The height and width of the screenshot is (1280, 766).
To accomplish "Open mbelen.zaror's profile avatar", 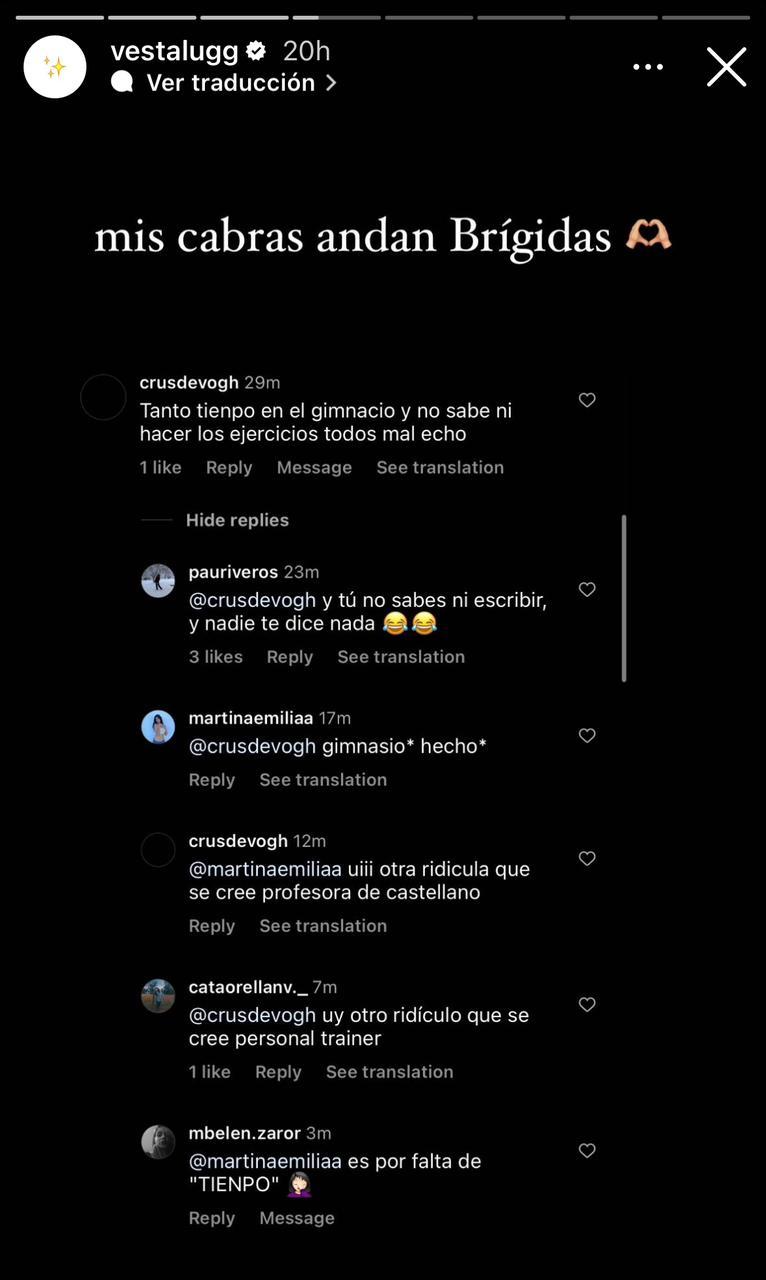I will tap(157, 1141).
